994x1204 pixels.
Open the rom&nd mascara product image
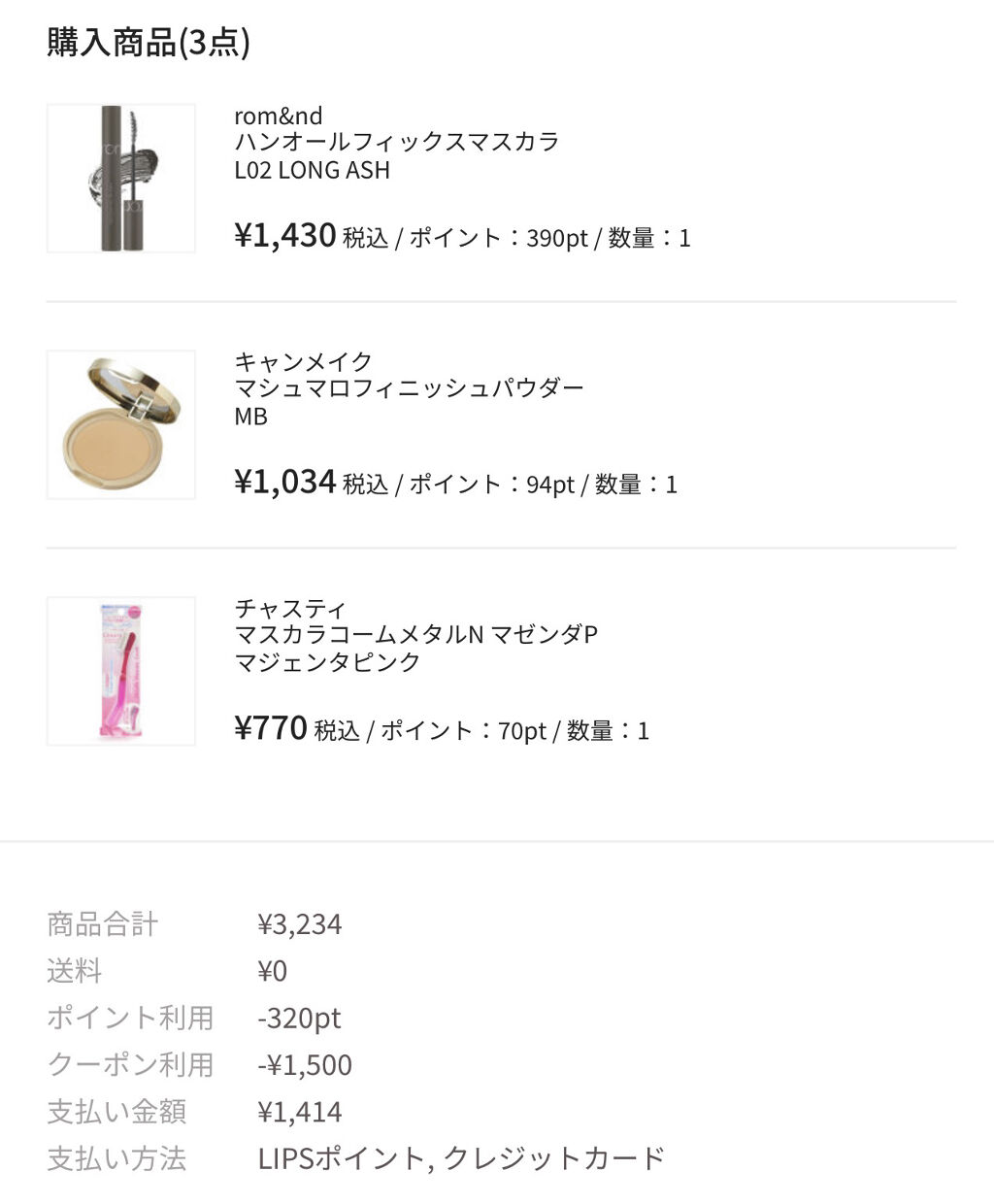click(121, 179)
